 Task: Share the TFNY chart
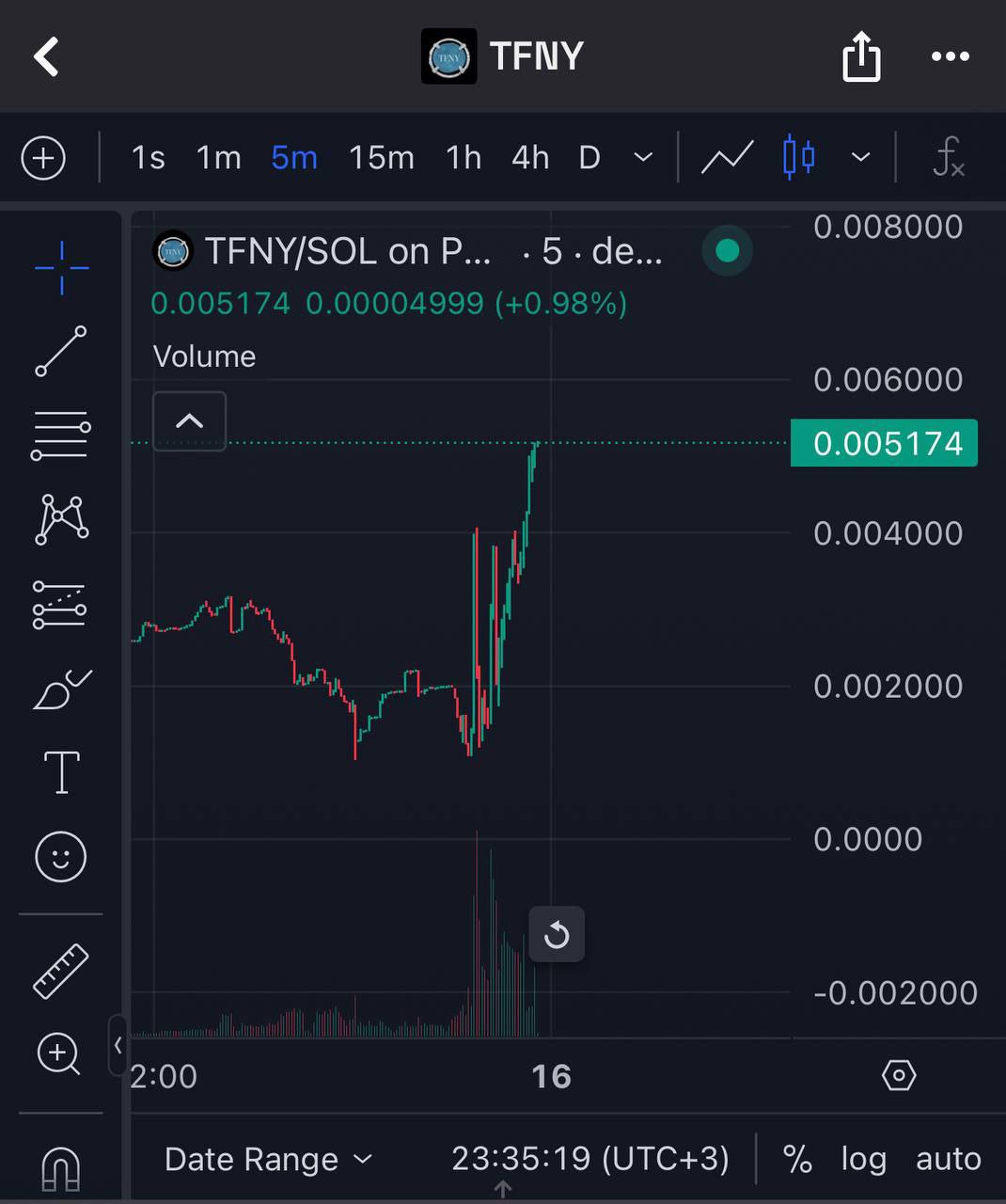point(861,56)
